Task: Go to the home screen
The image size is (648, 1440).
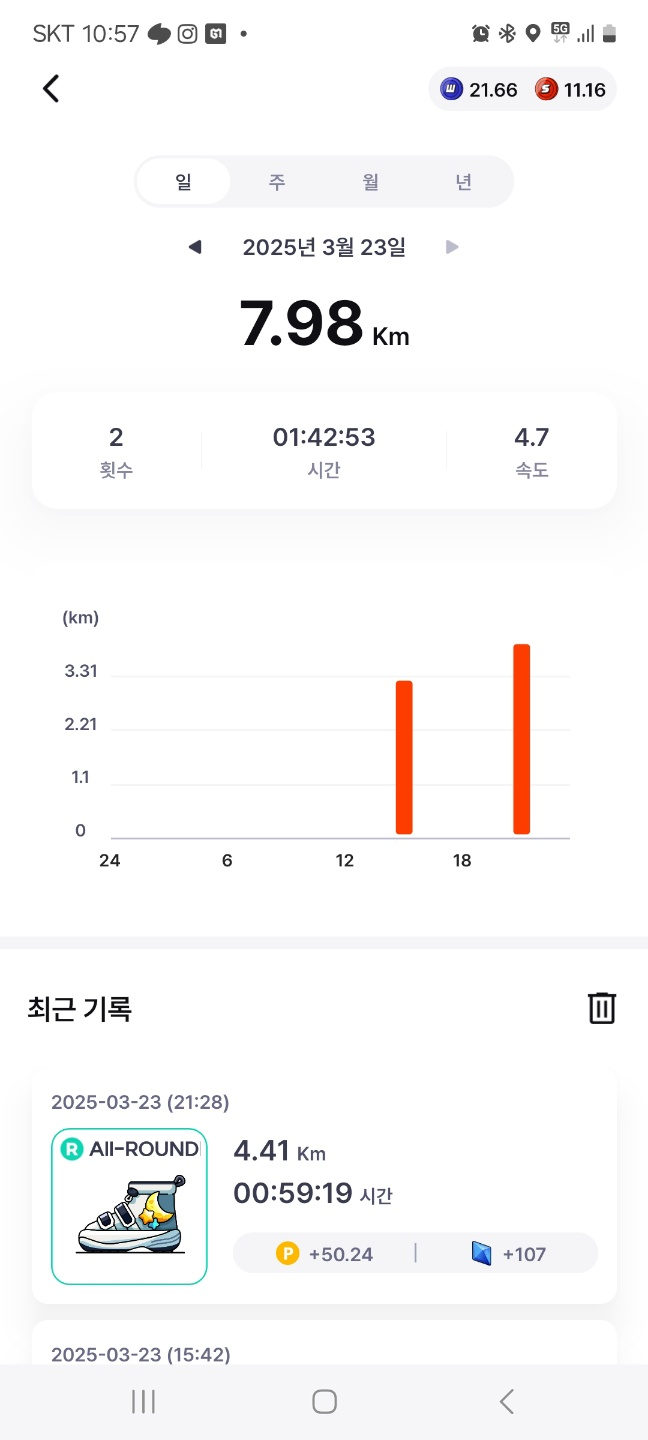Action: (324, 1402)
